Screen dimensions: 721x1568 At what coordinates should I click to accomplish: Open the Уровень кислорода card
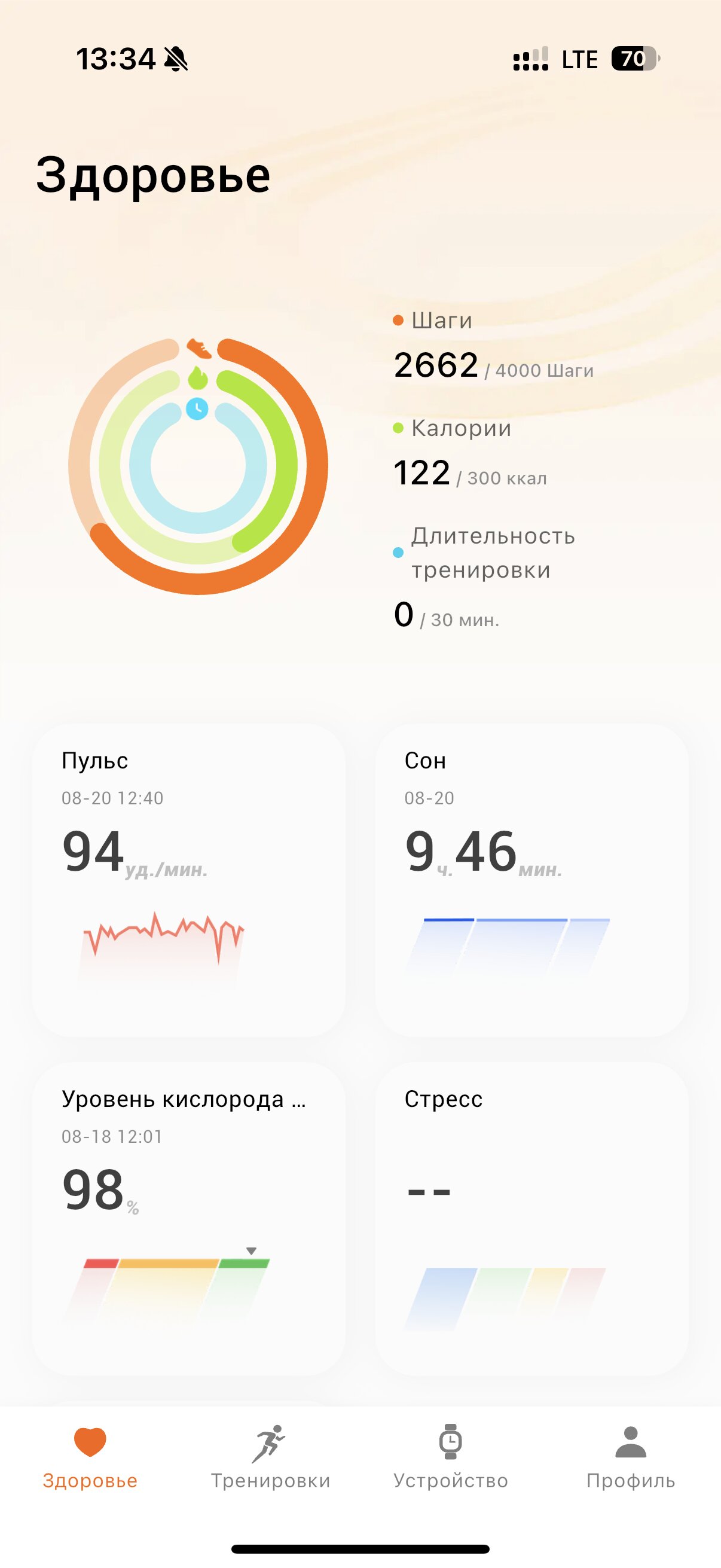pyautogui.click(x=188, y=1219)
